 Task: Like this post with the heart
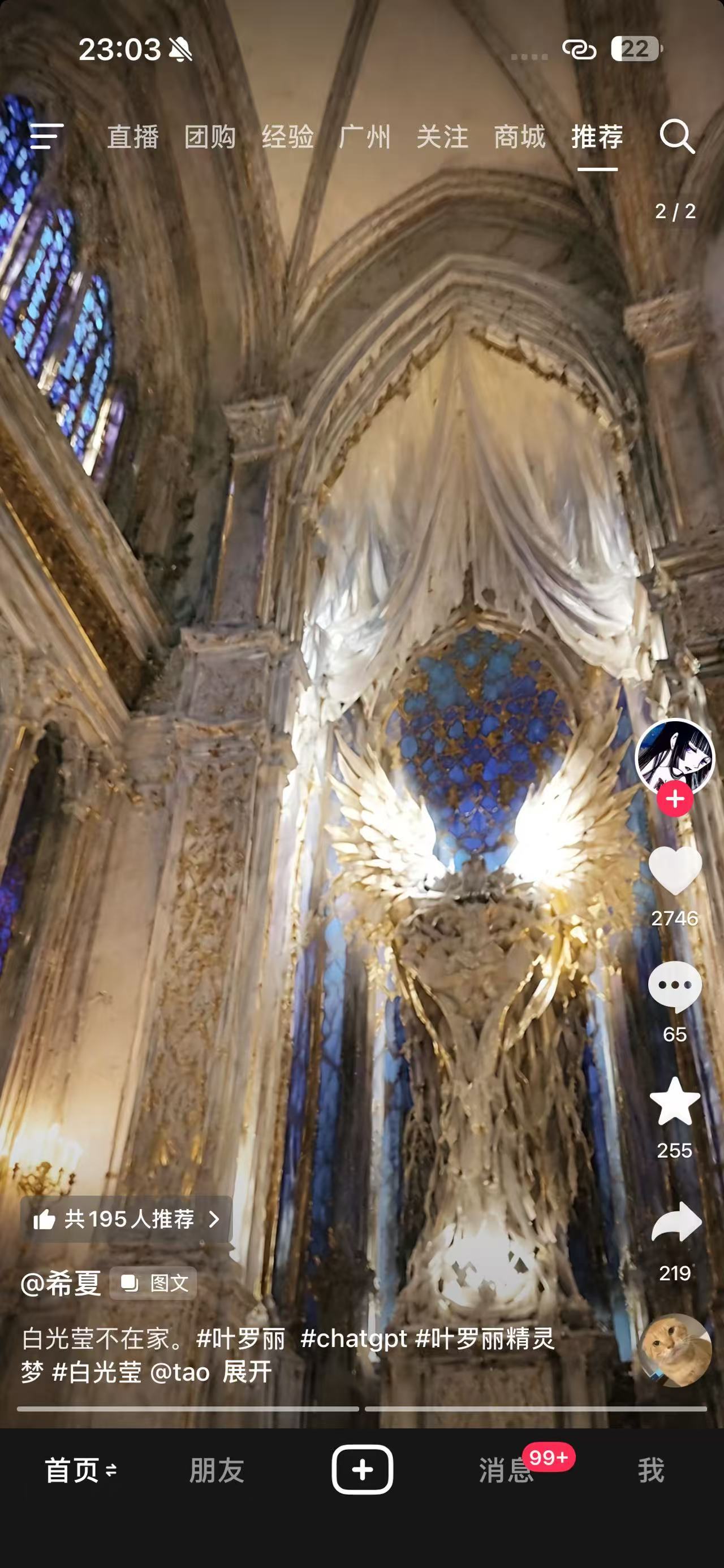(675, 870)
